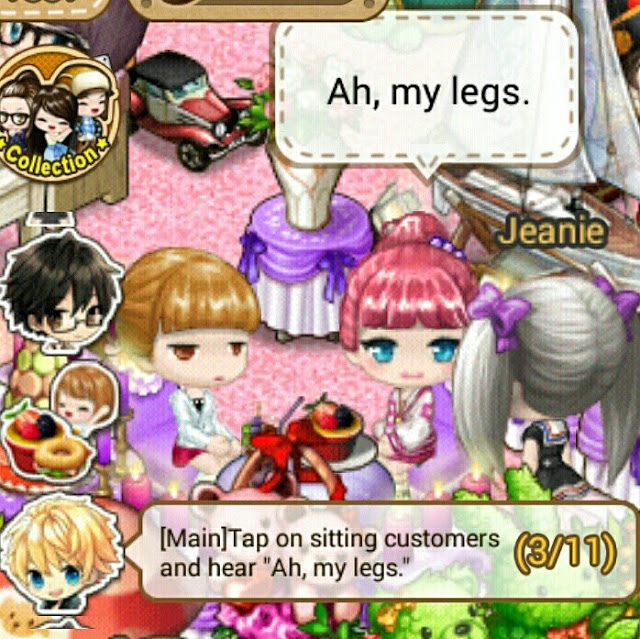The image size is (640, 639).
Task: Open the main quest banner (3/11)
Action: (385, 553)
